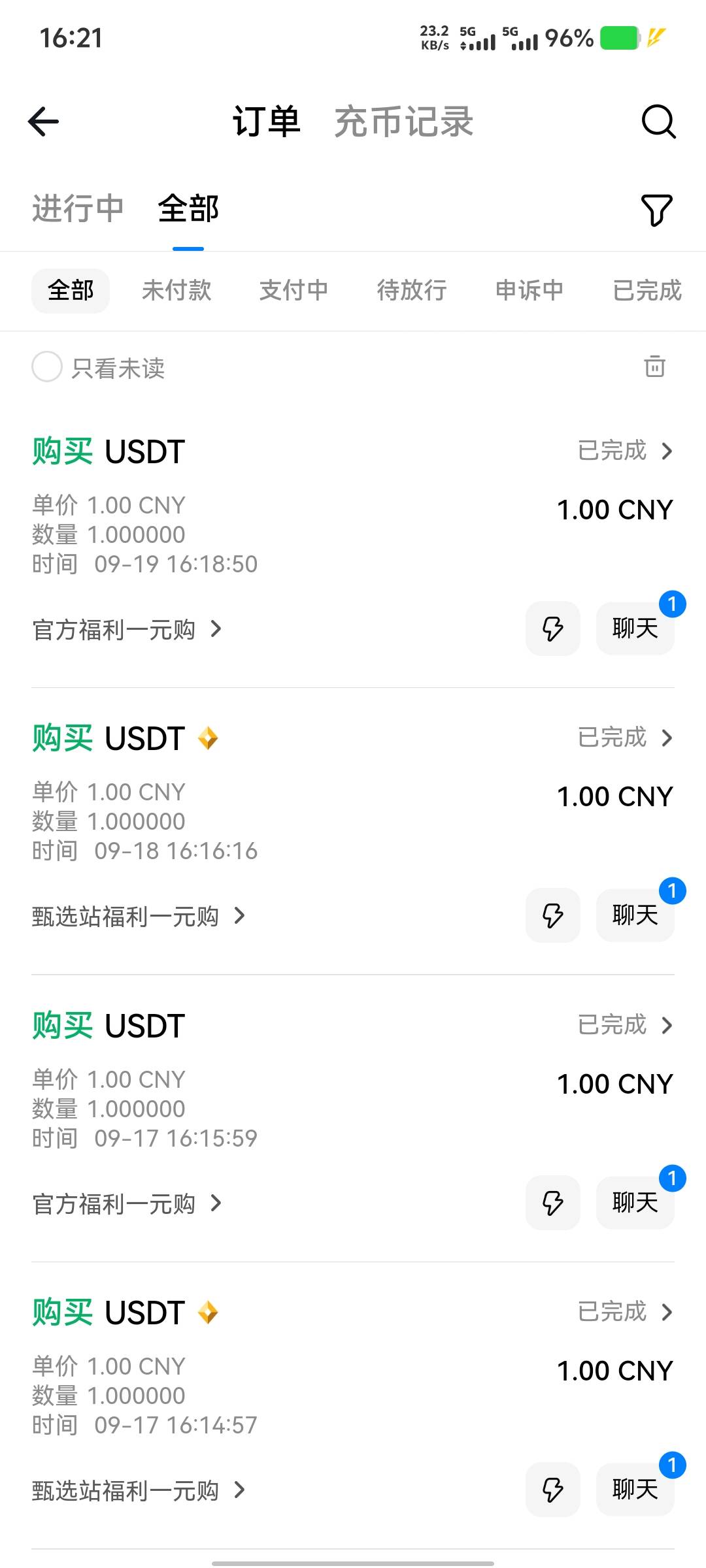Select the 支付中 status chip
The image size is (706, 1568).
pos(294,290)
